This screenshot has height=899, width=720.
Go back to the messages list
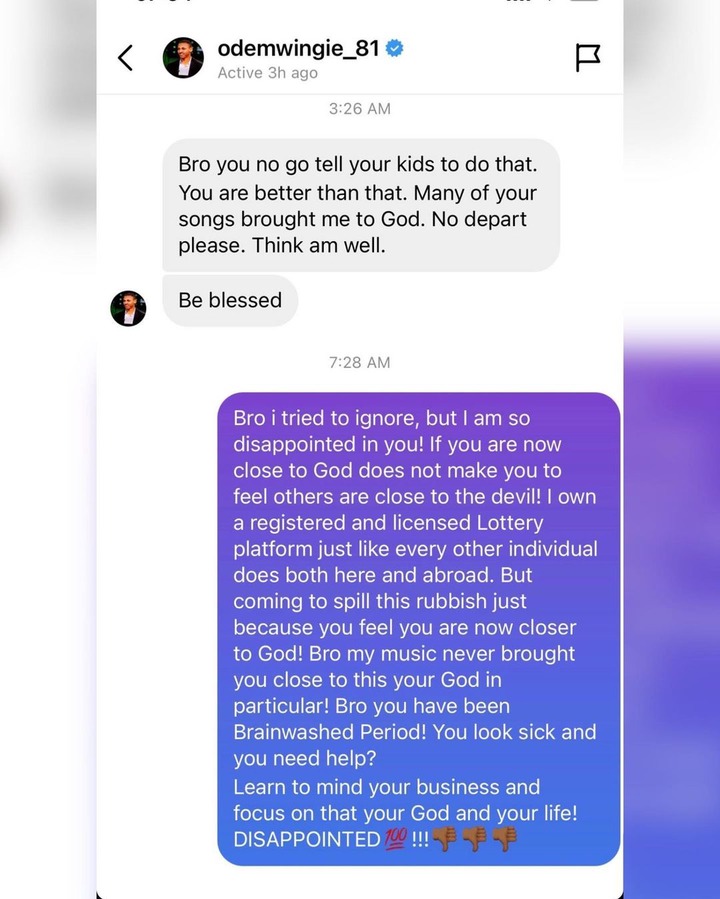pyautogui.click(x=125, y=58)
